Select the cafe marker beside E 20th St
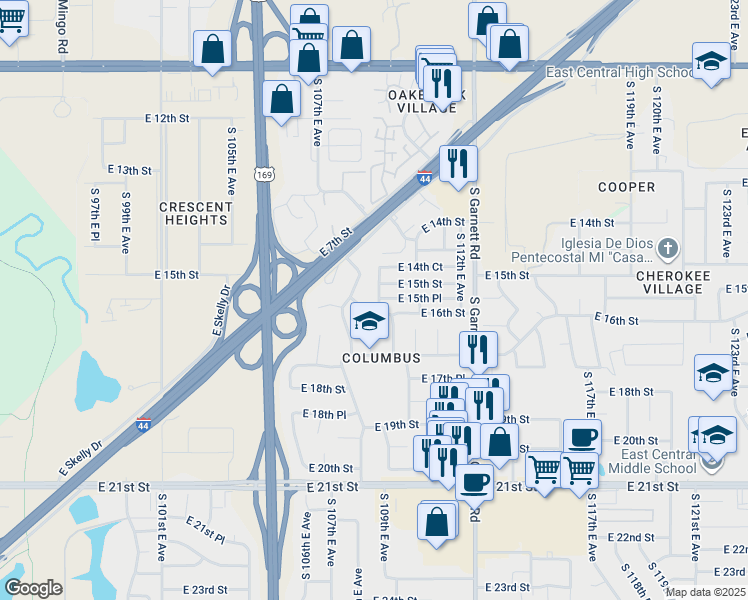Screen dimensions: 748x600 582,438
